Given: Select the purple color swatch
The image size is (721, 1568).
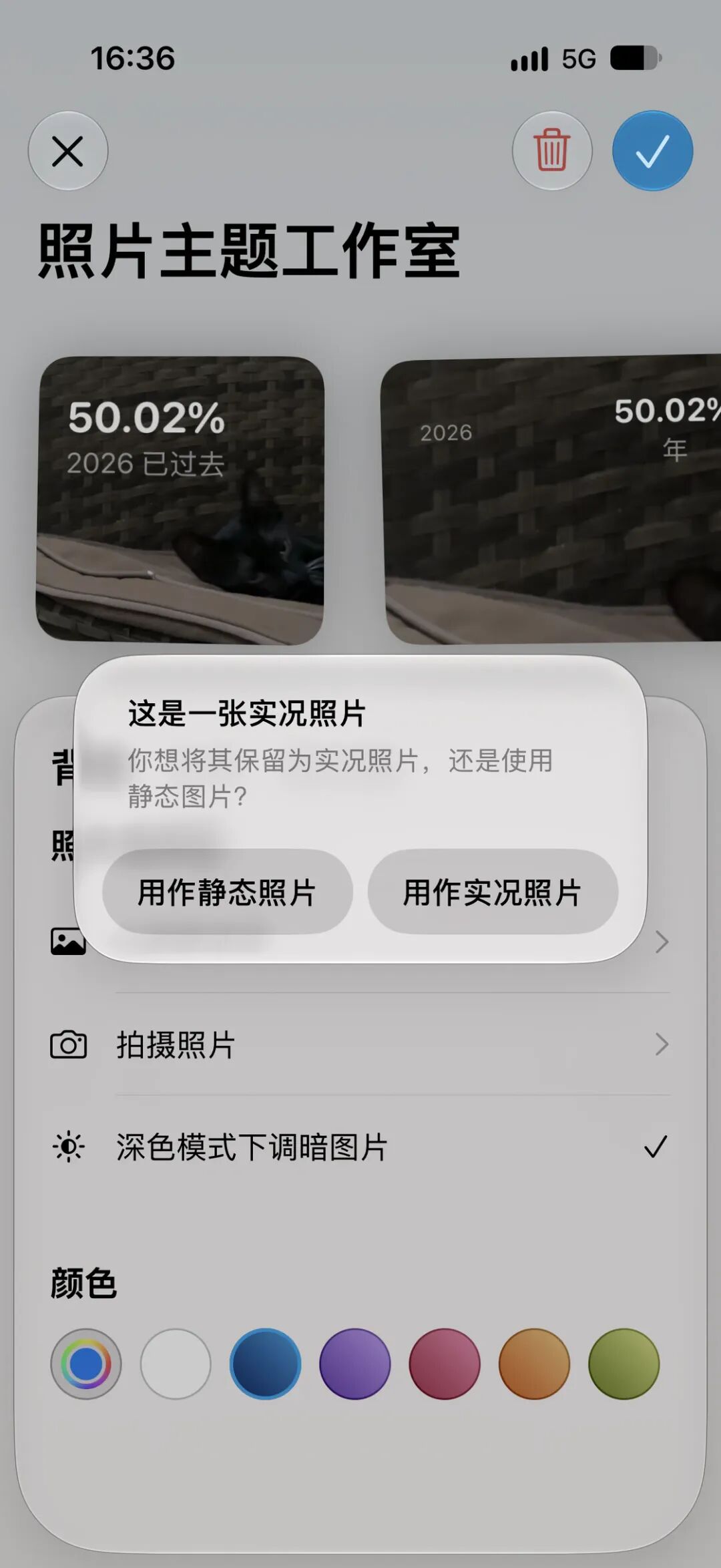Looking at the screenshot, I should point(354,1364).
